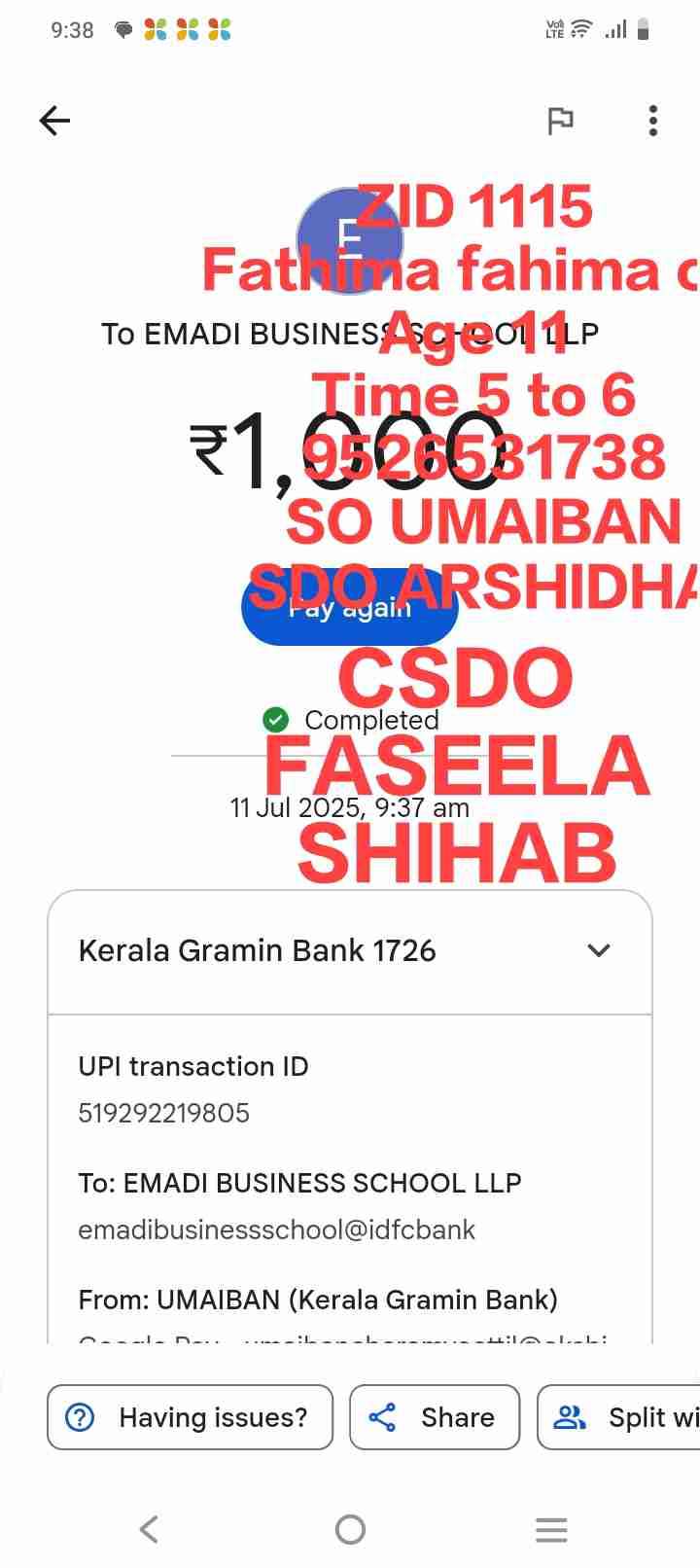Screen dimensions: 700x1568
Task: Open the Having issues? help option
Action: pos(190,1417)
